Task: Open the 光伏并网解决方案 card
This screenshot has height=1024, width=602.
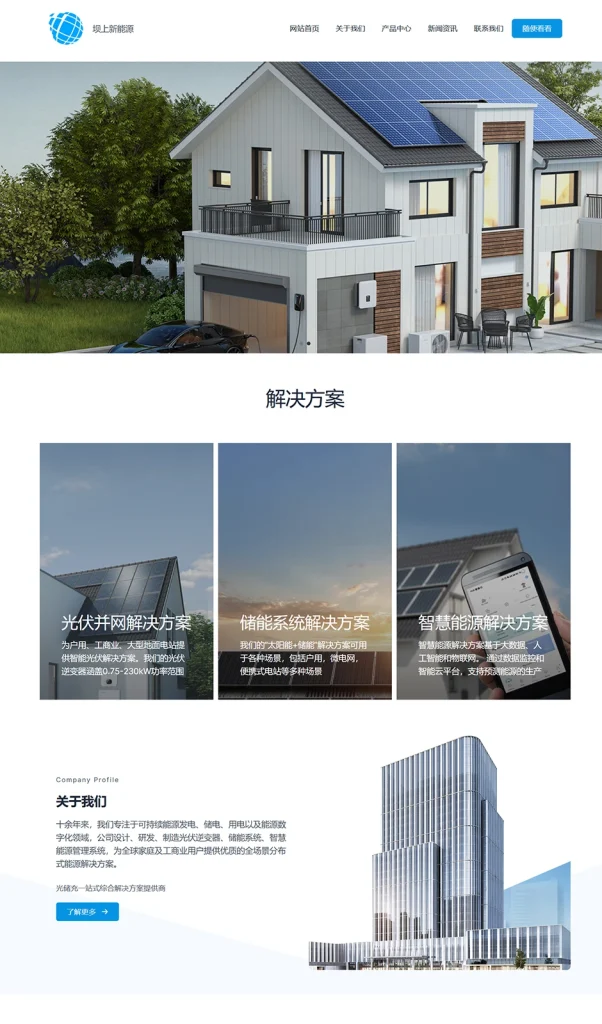Action: click(x=126, y=571)
